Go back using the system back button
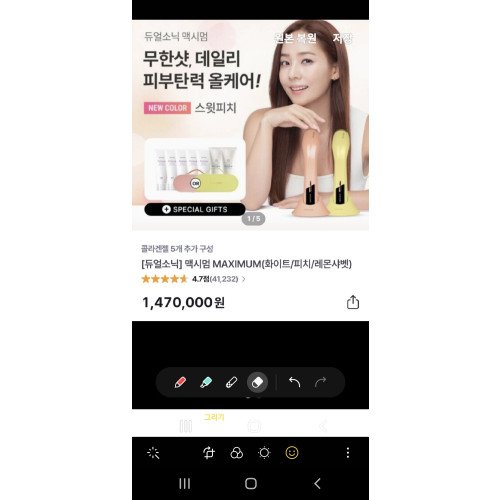 [318, 483]
